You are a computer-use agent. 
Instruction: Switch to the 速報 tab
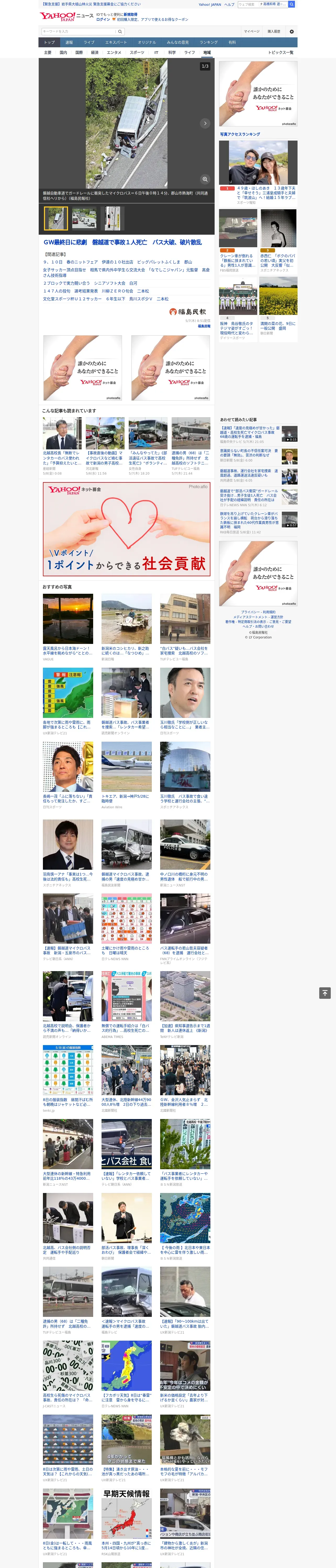(69, 42)
